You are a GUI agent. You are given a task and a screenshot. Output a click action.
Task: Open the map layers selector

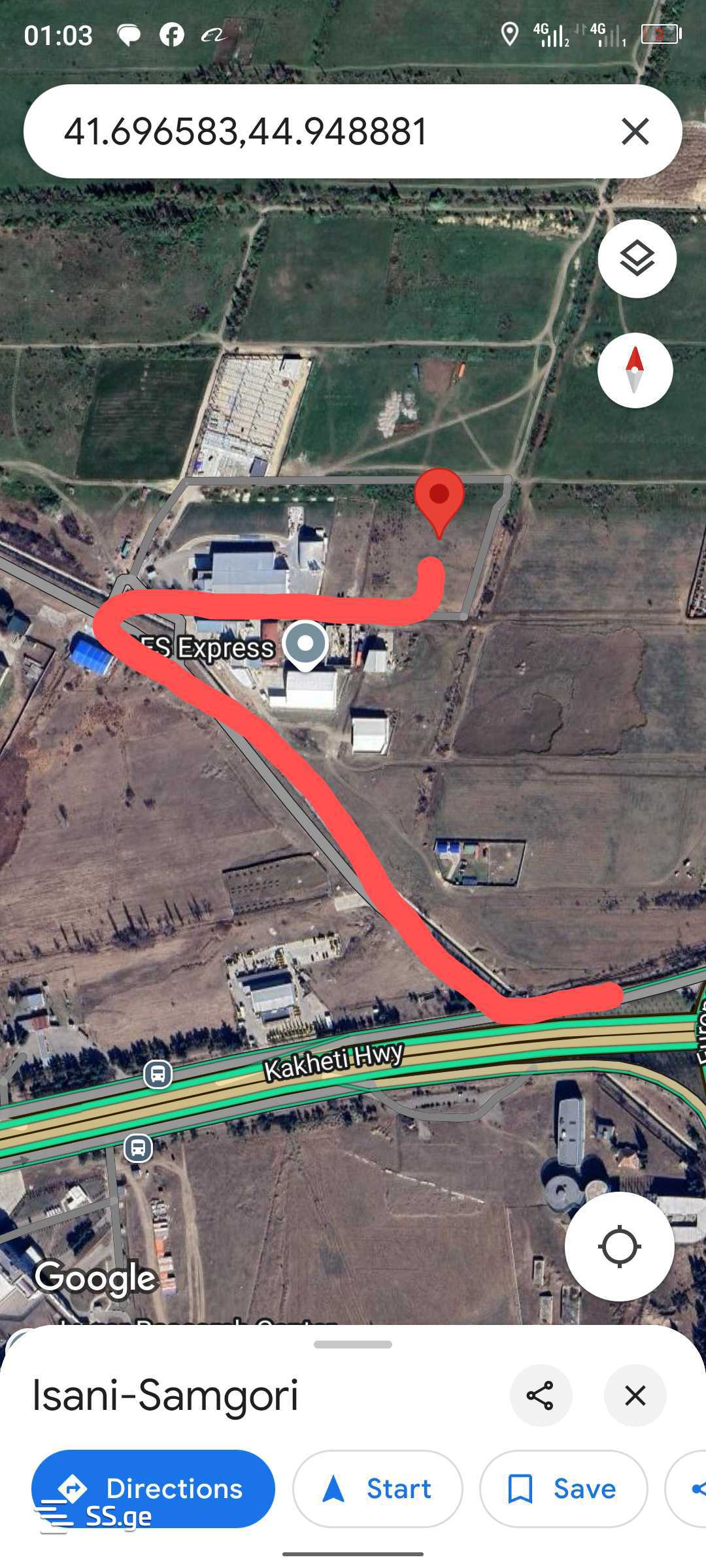637,259
